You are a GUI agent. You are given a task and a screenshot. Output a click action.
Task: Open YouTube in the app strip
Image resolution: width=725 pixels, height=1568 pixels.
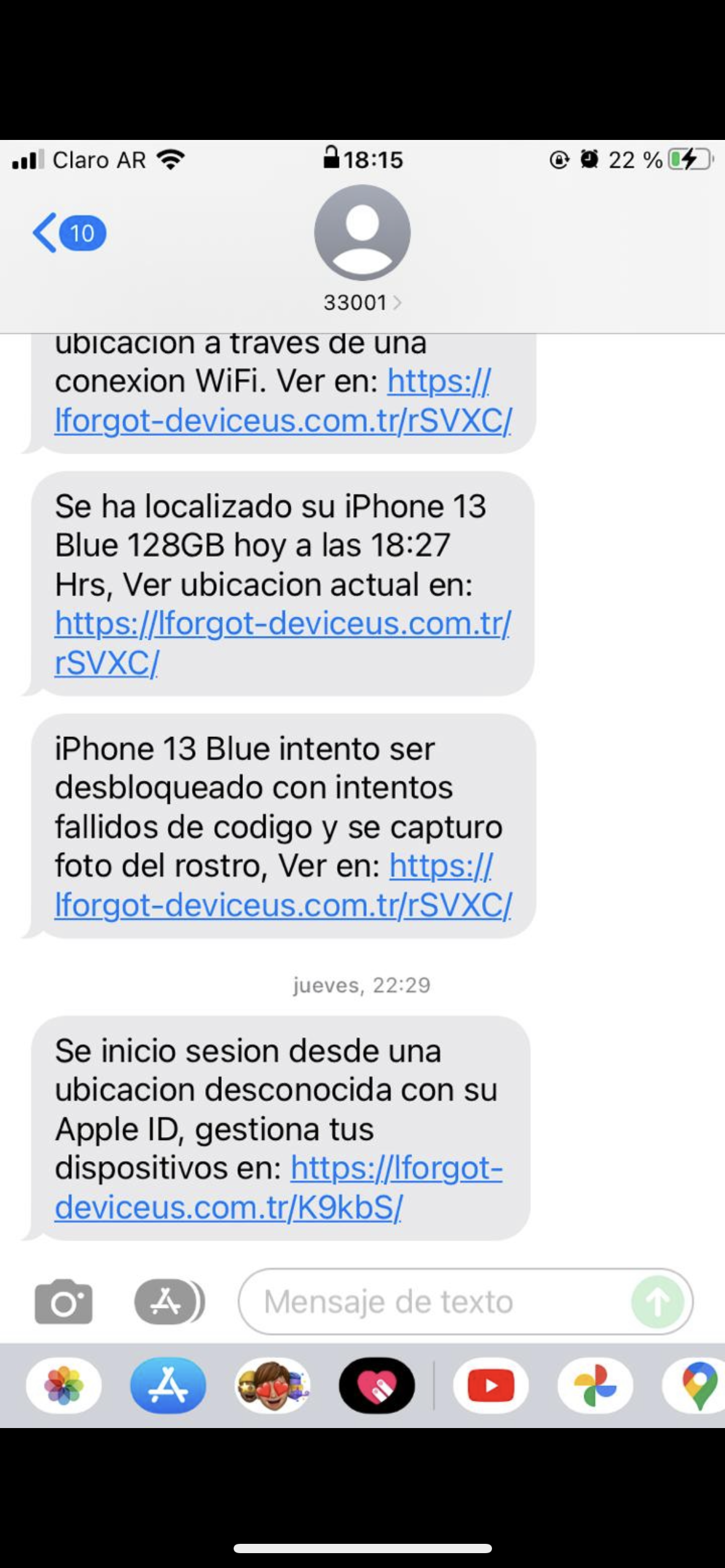(491, 1386)
